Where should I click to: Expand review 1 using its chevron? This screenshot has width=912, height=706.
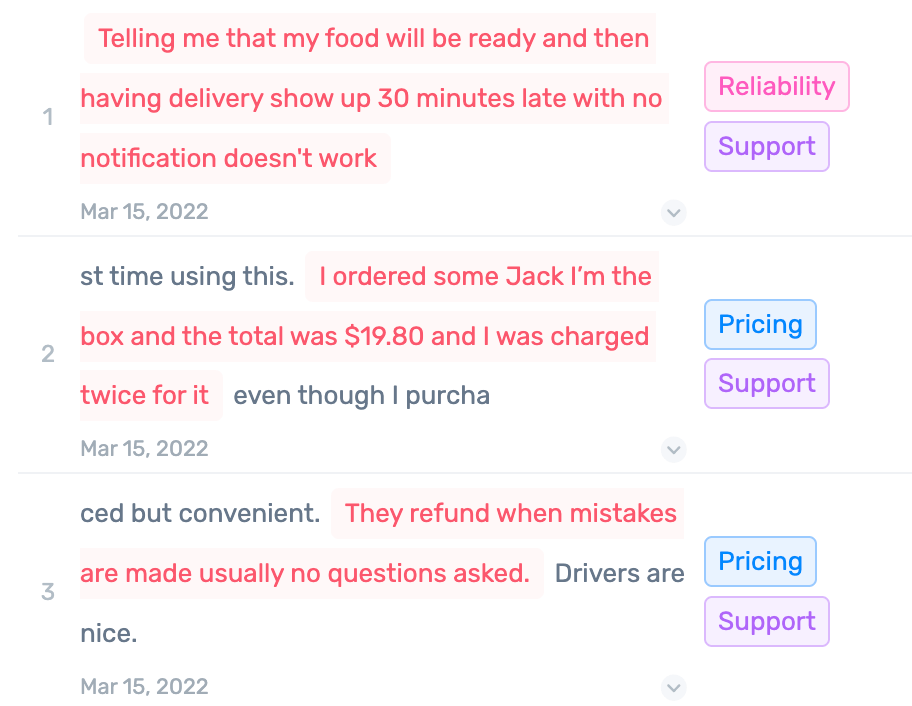(x=674, y=212)
